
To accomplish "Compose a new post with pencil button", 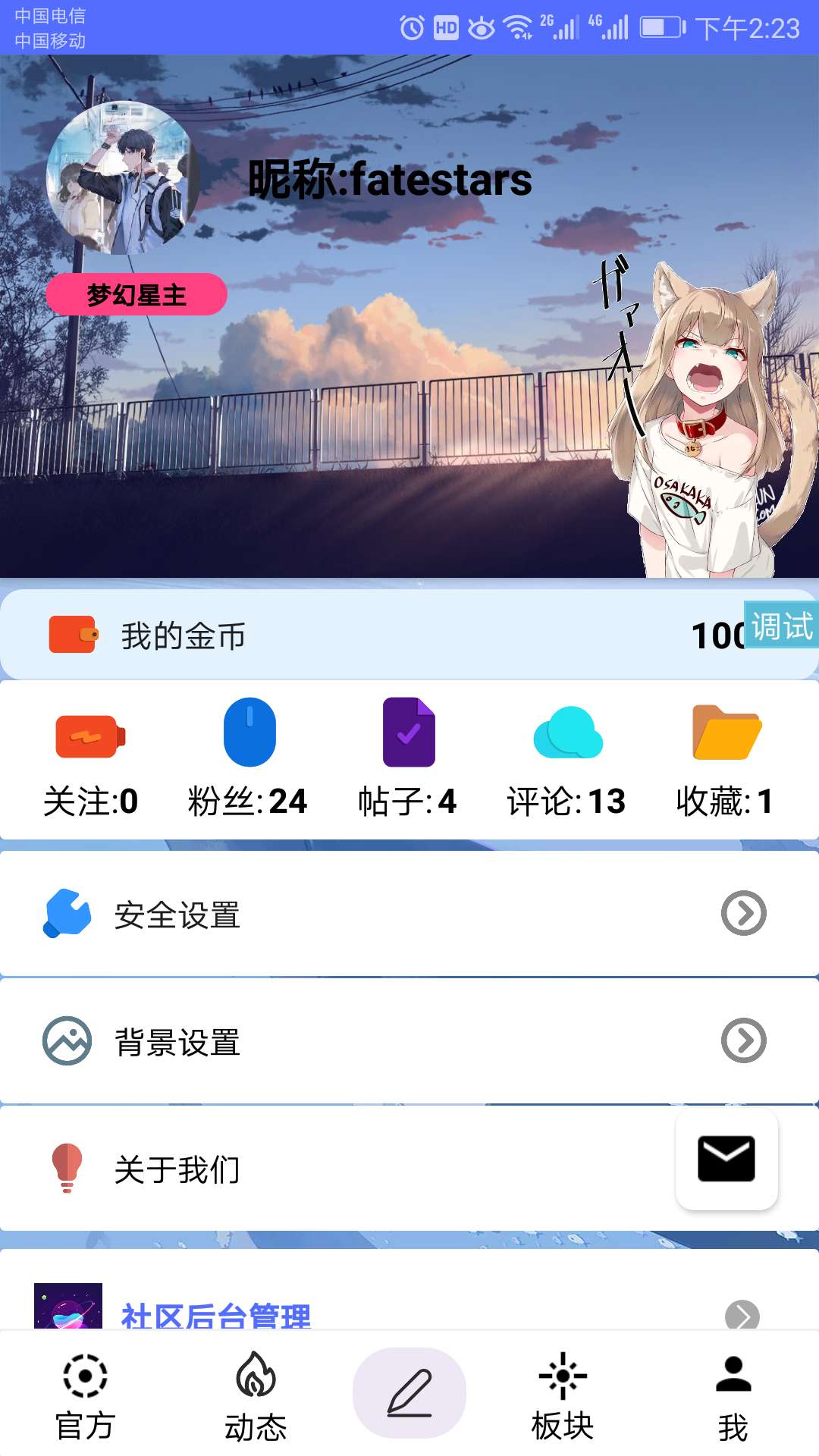I will pos(409,1393).
